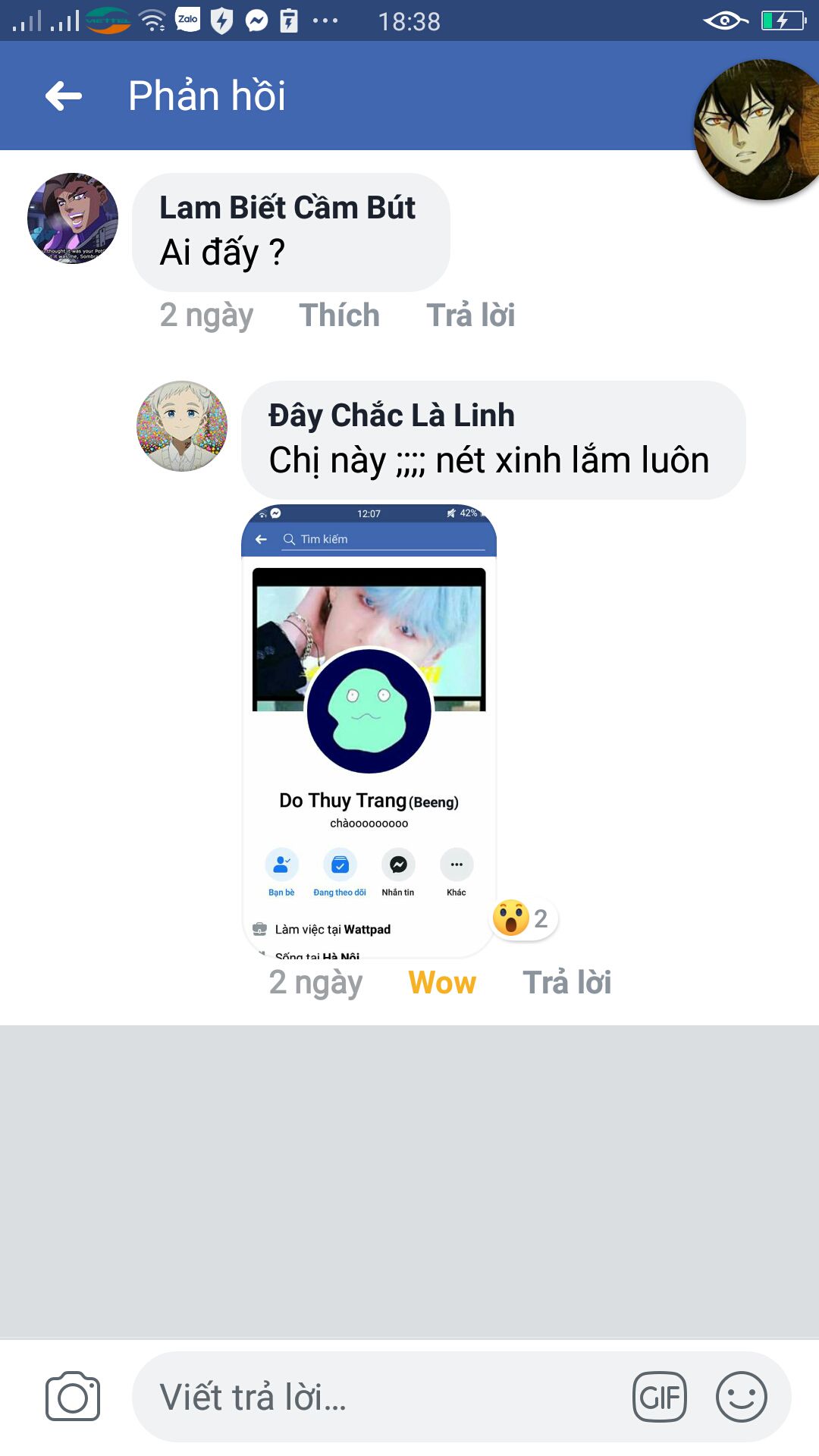Open Đây Chắc Là Linh's profile picture
Image resolution: width=819 pixels, height=1456 pixels.
pos(182,426)
